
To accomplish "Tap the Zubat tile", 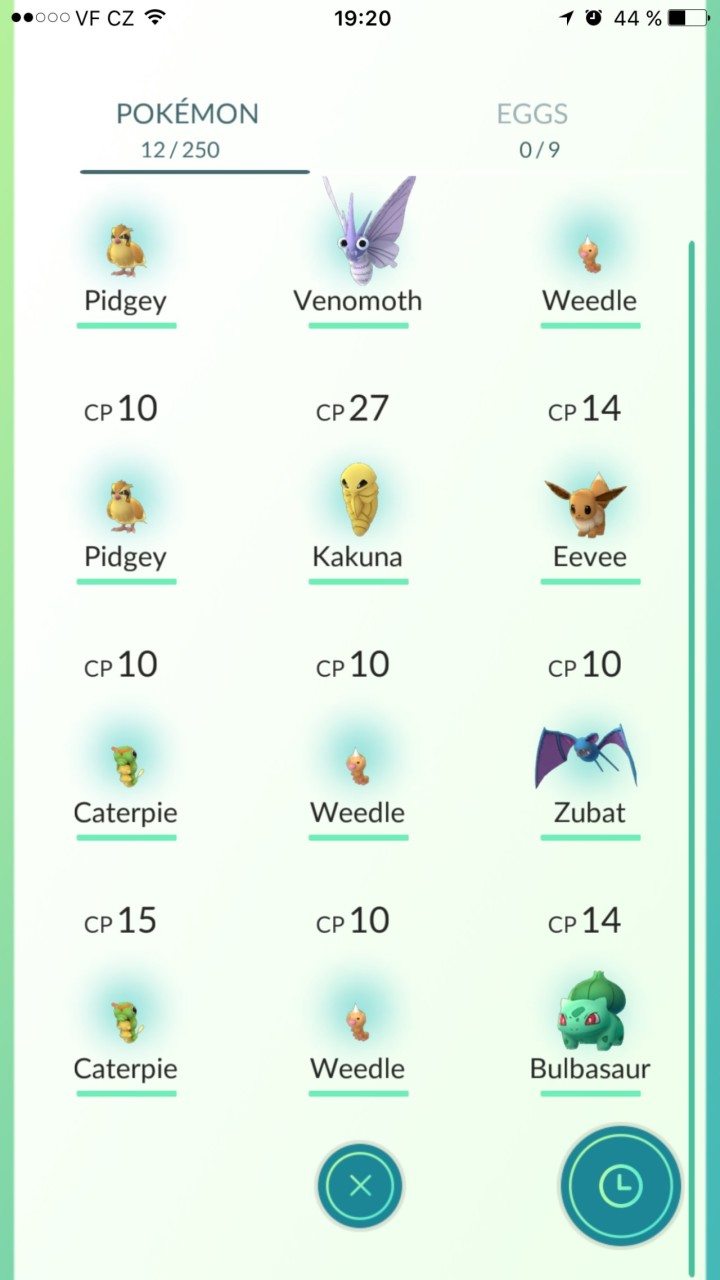I will [x=589, y=770].
